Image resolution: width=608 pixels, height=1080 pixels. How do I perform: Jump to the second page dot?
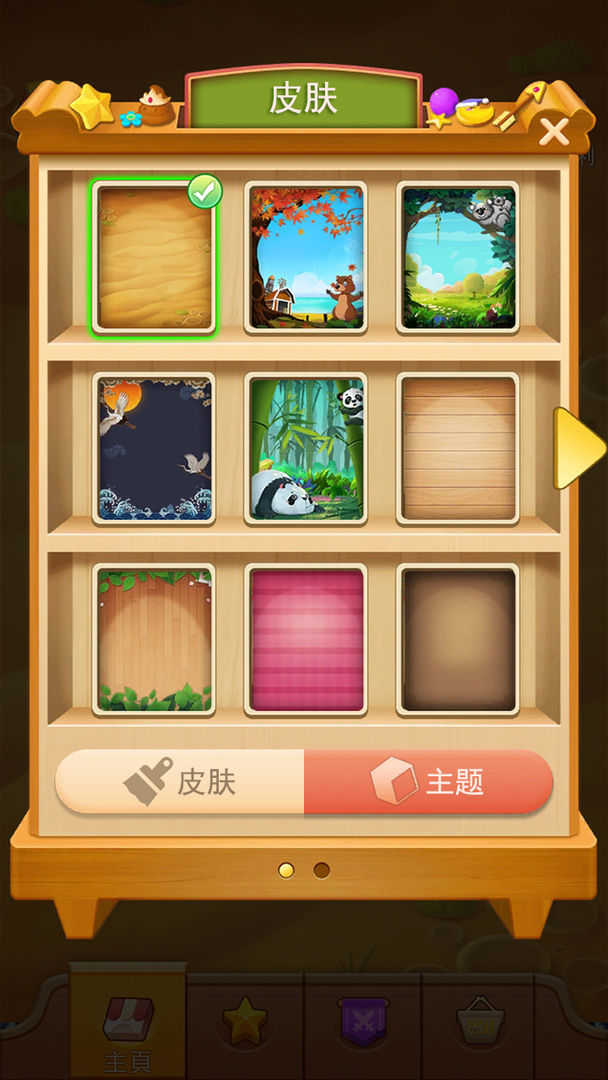pyautogui.click(x=321, y=870)
